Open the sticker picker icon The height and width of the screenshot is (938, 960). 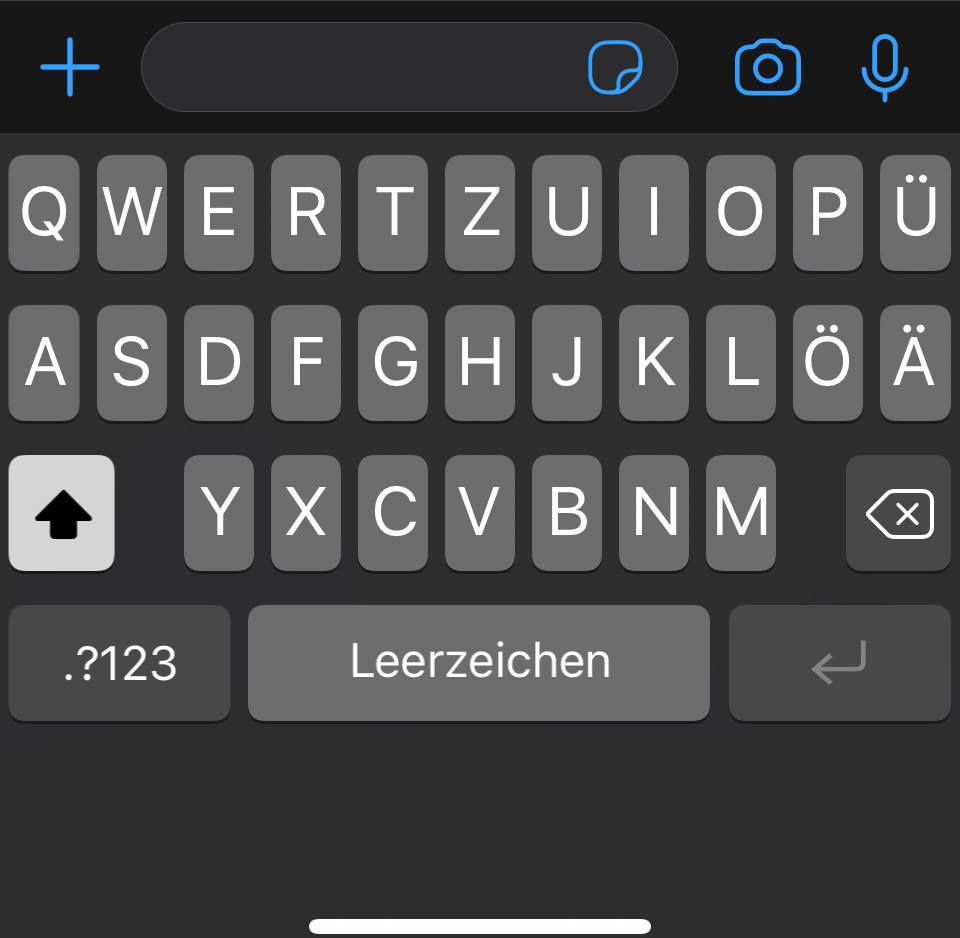614,67
